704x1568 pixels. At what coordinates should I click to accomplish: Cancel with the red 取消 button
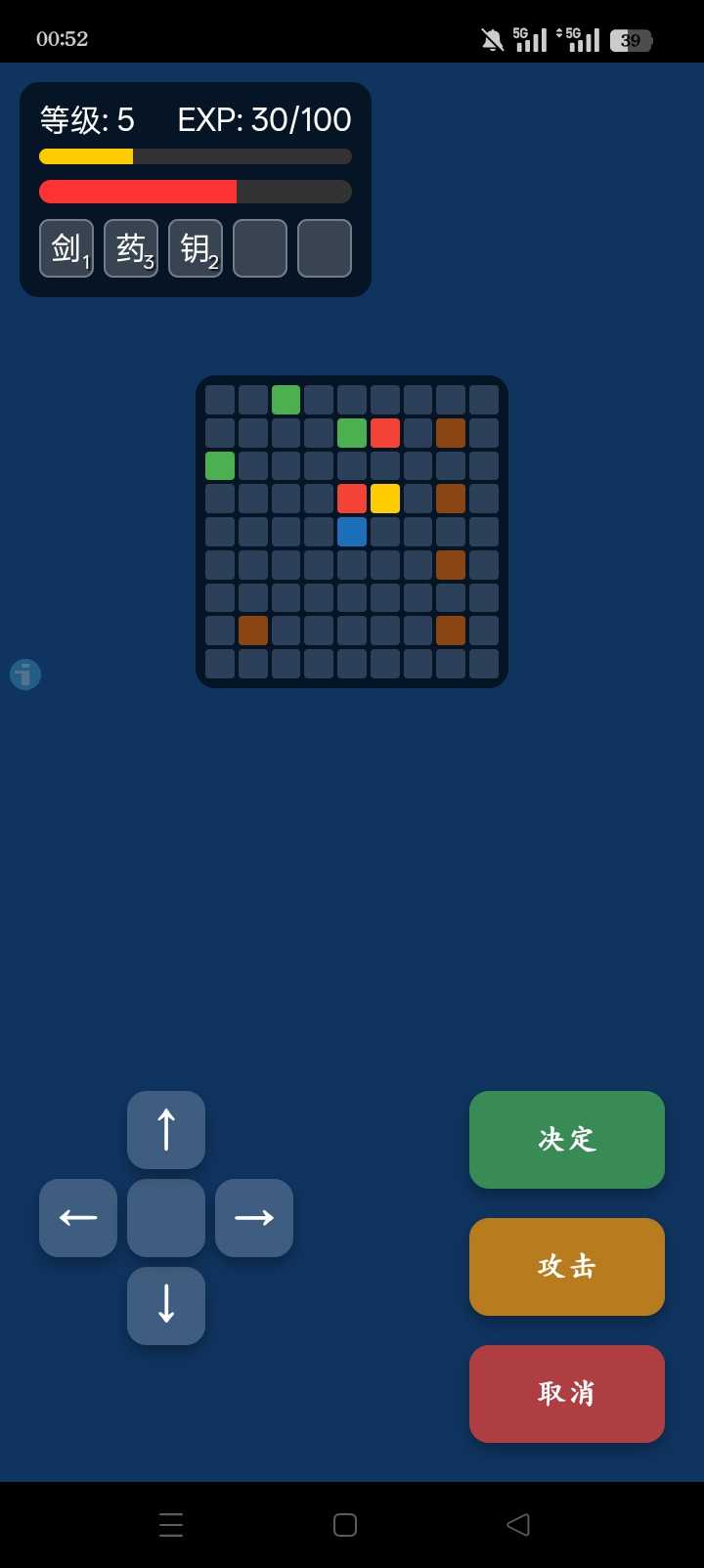click(567, 1393)
